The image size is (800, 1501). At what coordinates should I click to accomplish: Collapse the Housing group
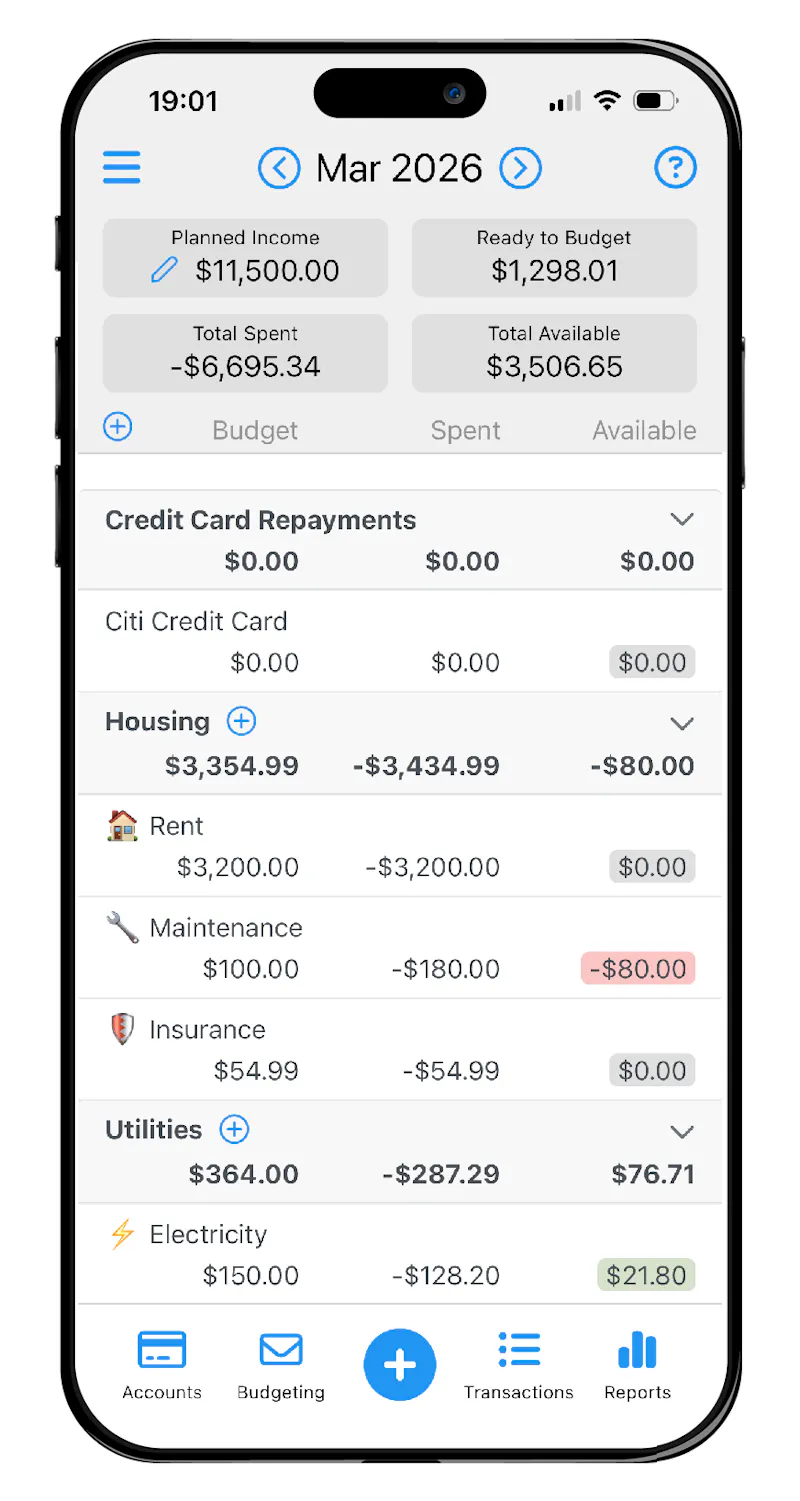(682, 723)
